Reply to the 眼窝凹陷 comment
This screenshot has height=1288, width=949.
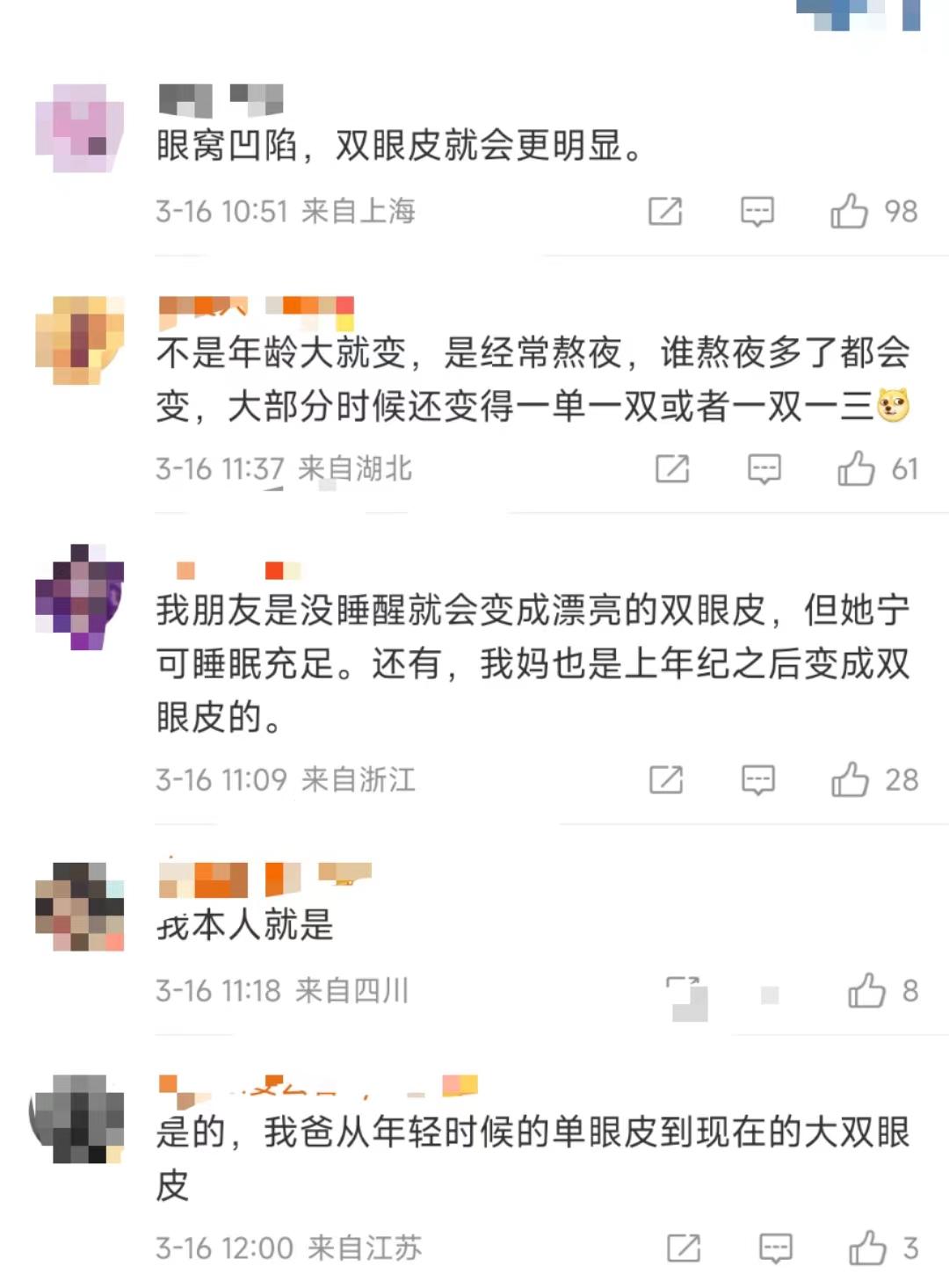pyautogui.click(x=757, y=212)
